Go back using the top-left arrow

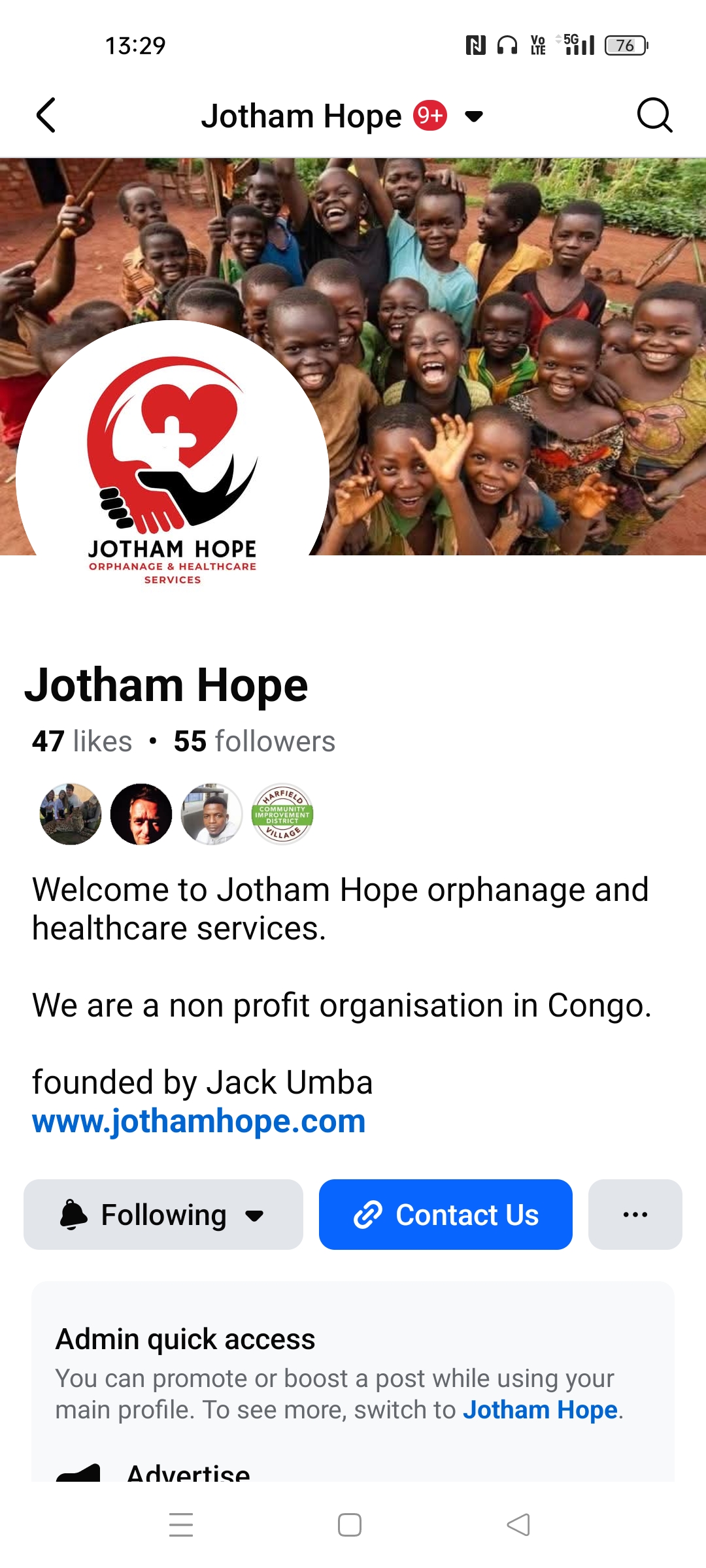(x=46, y=116)
